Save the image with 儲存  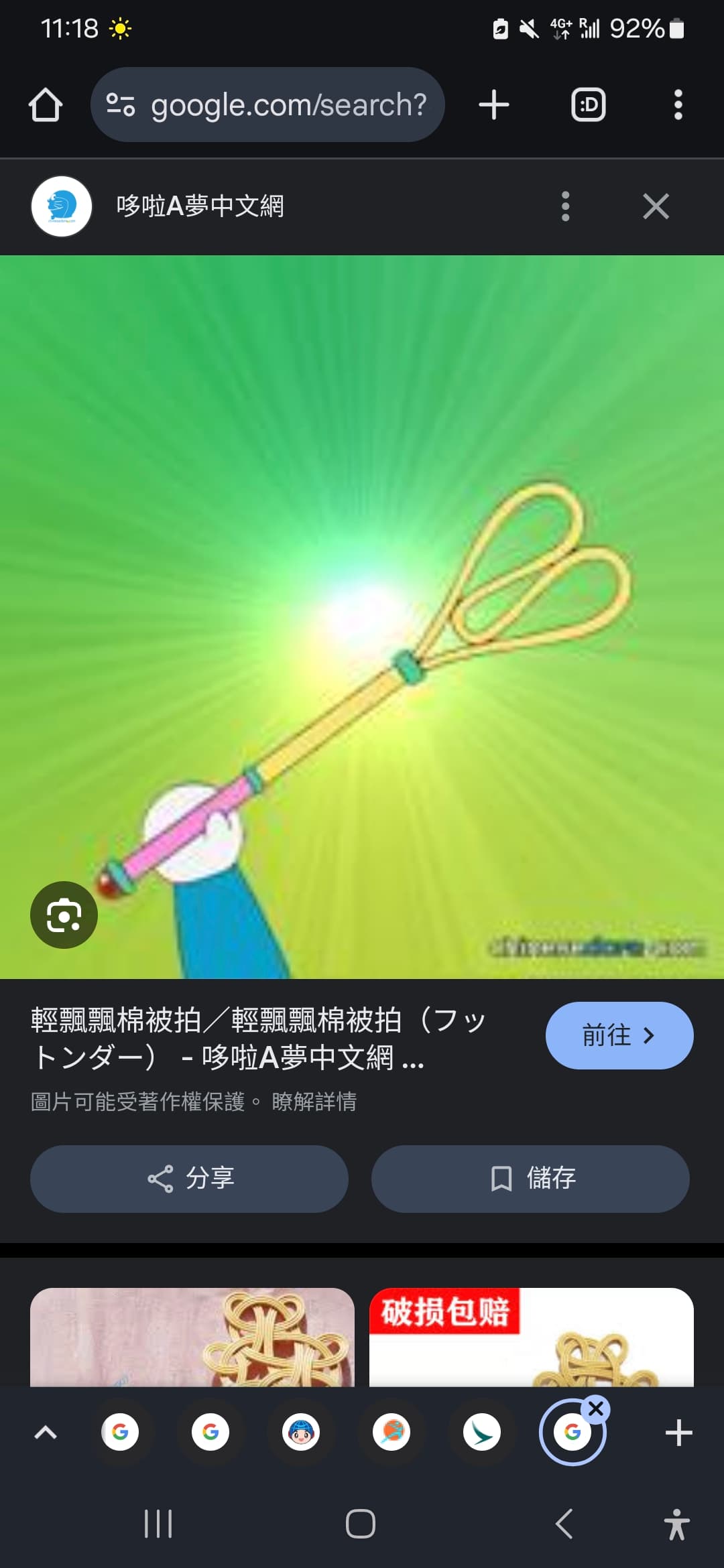[x=530, y=1179]
